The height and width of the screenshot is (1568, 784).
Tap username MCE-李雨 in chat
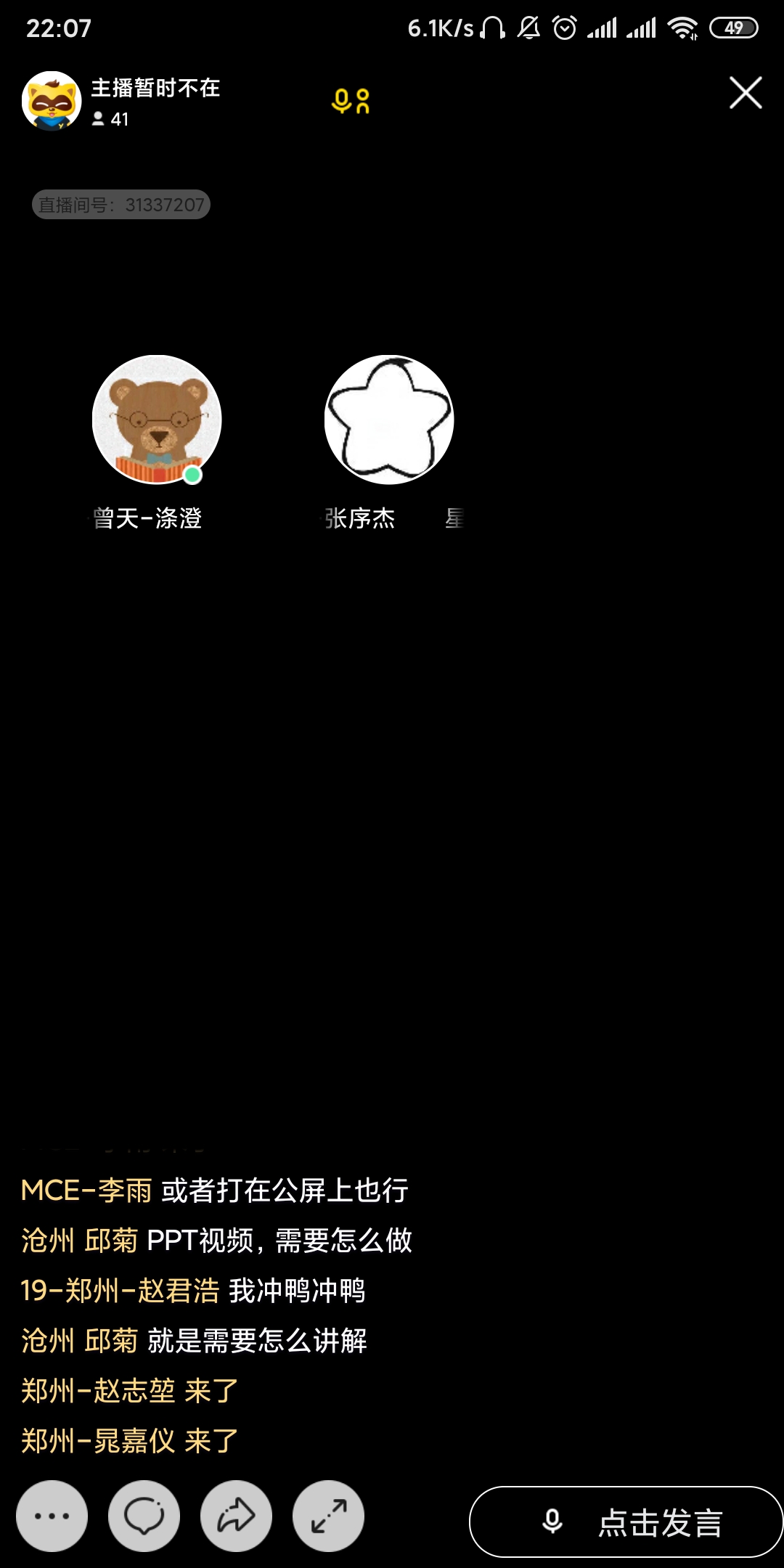point(86,1191)
